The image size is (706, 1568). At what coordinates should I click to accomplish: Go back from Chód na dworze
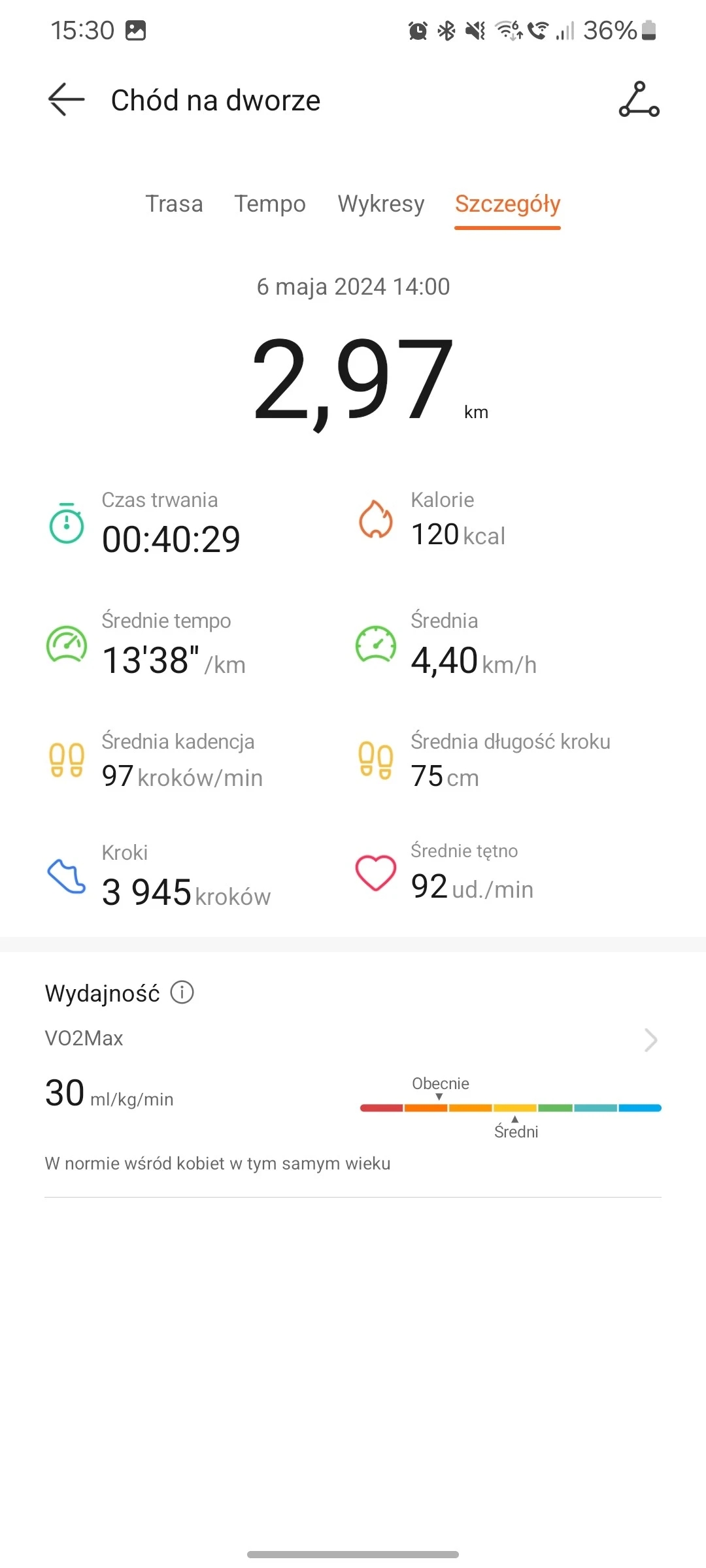tap(67, 100)
